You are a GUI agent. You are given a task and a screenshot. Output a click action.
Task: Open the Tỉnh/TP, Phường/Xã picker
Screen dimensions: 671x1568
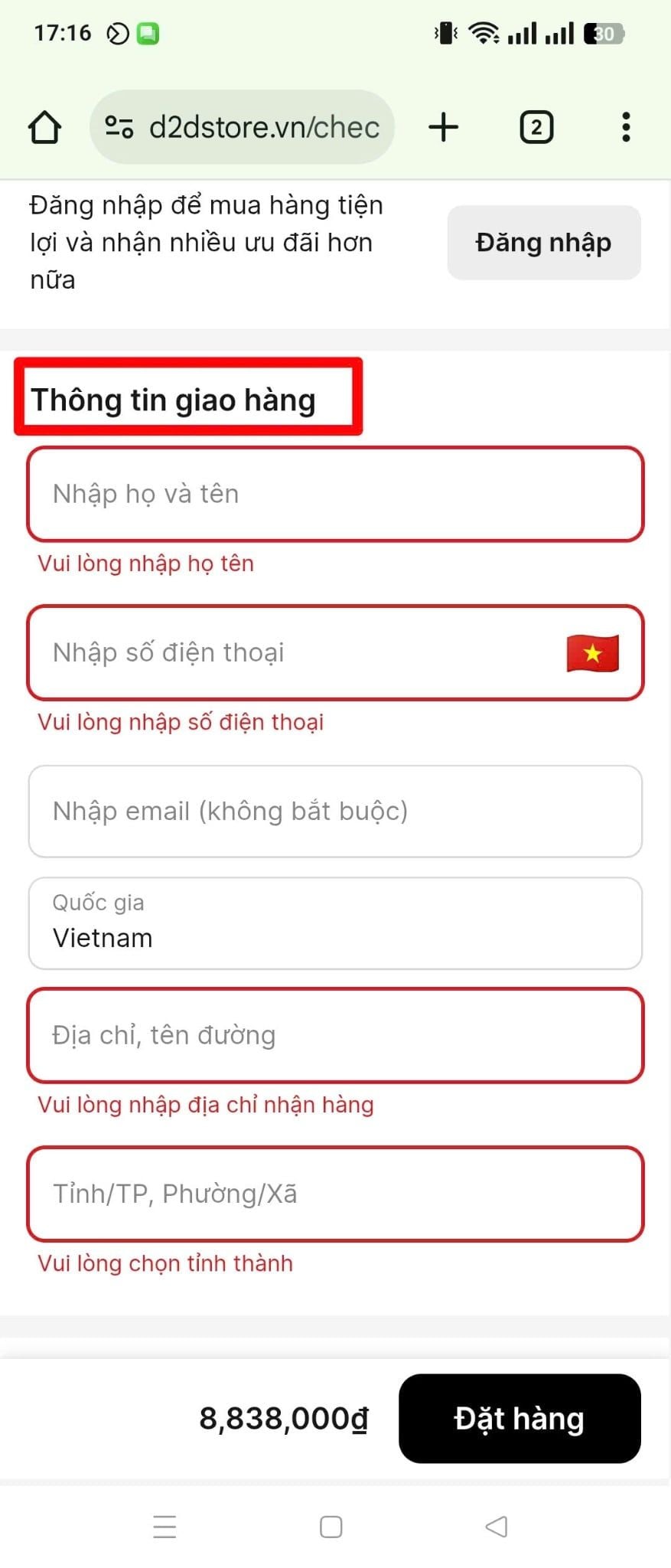click(x=335, y=1194)
